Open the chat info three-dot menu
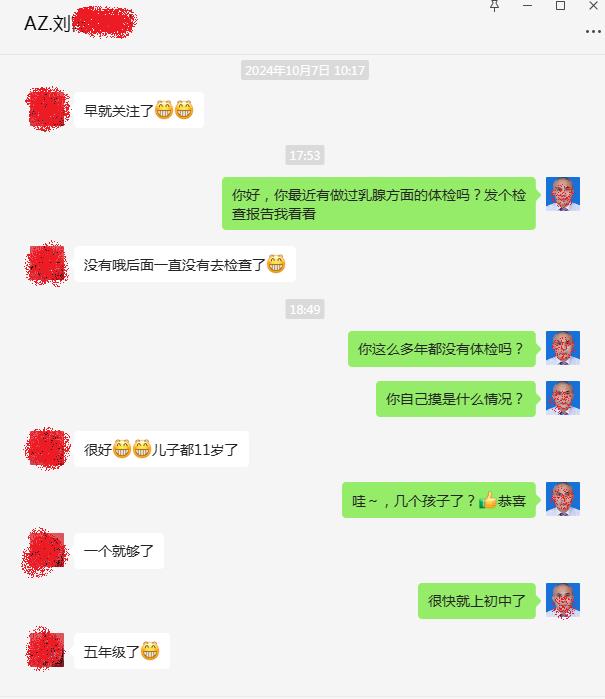605x699 pixels. point(593,31)
